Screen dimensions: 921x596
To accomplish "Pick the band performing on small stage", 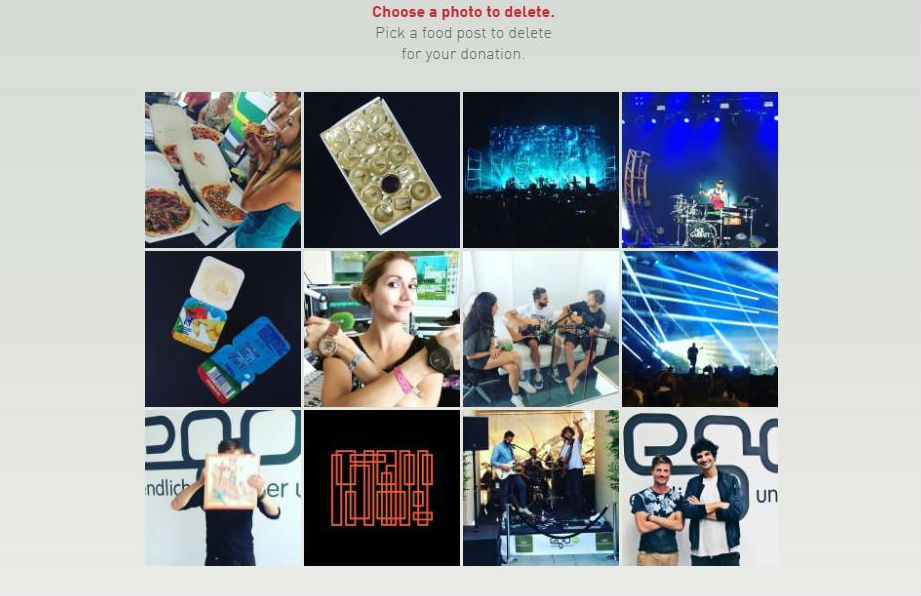I will 540,487.
